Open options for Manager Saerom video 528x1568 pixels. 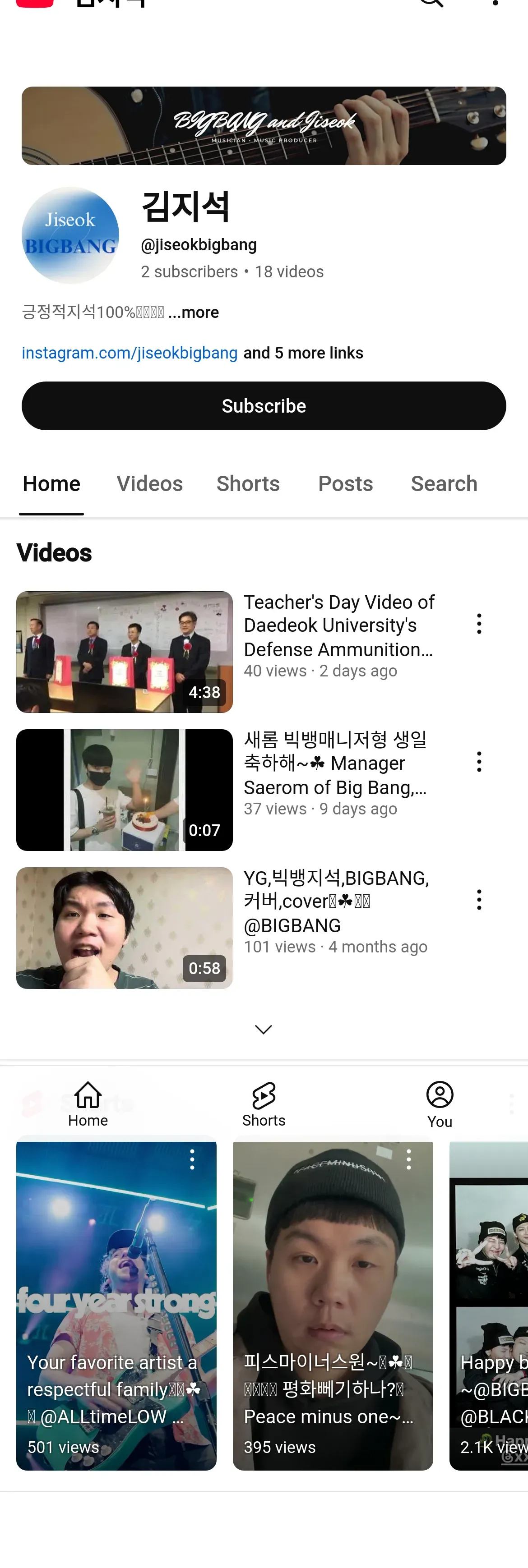click(479, 762)
